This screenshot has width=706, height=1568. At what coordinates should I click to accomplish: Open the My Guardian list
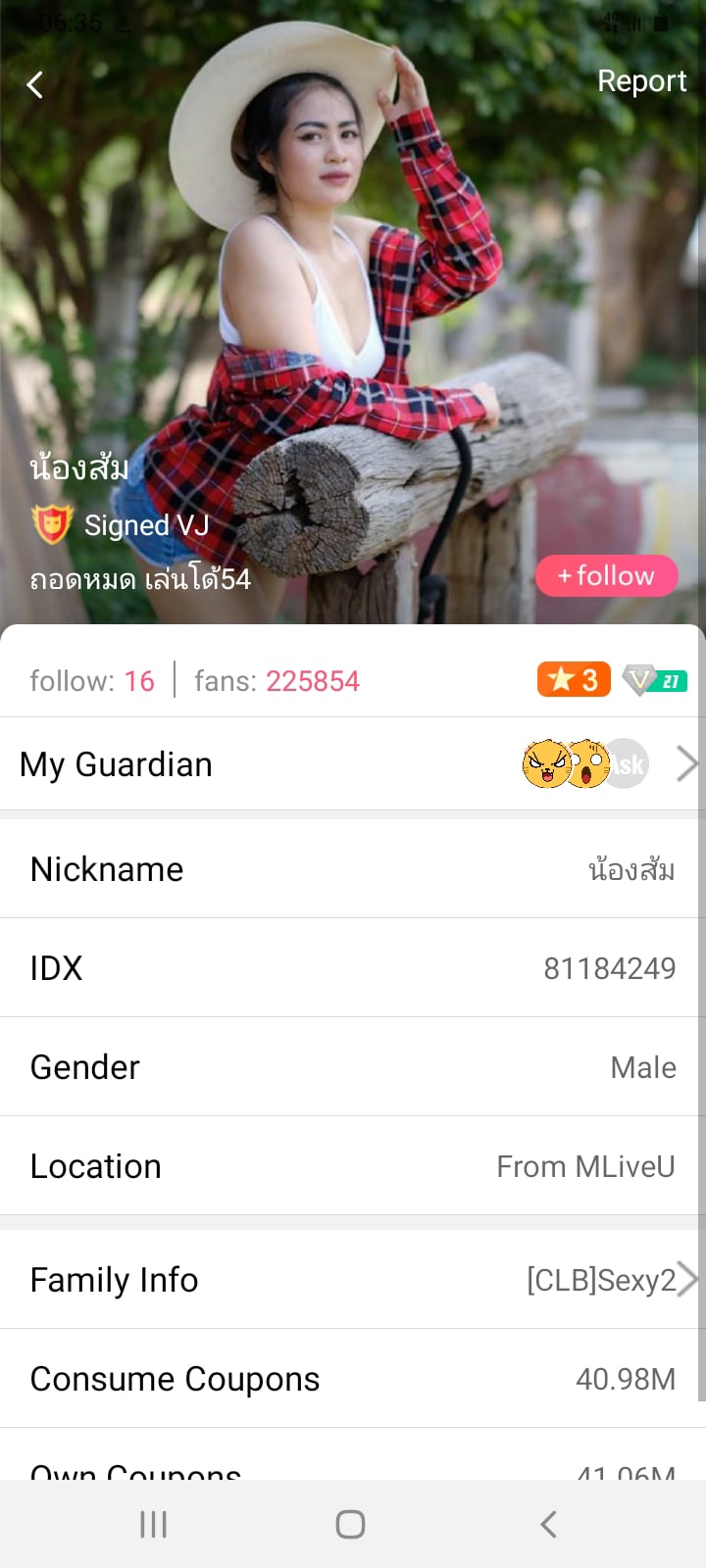pos(353,764)
